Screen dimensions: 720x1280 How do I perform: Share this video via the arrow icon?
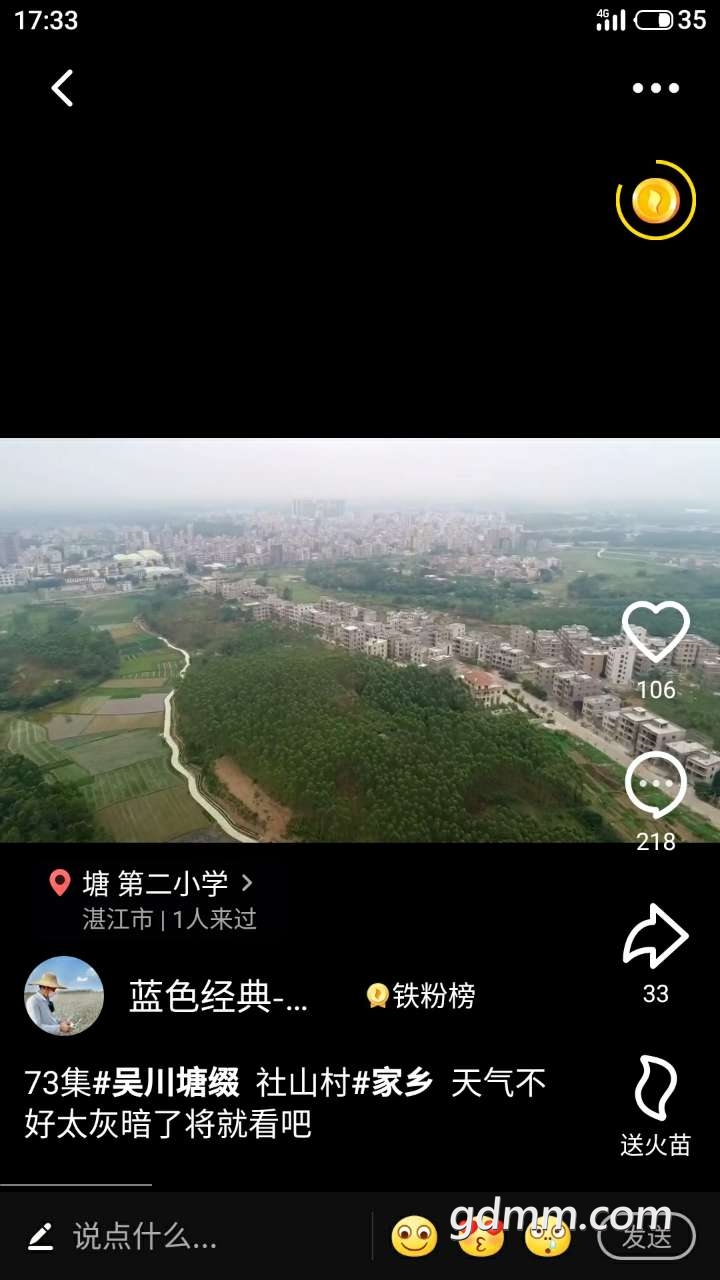click(655, 937)
